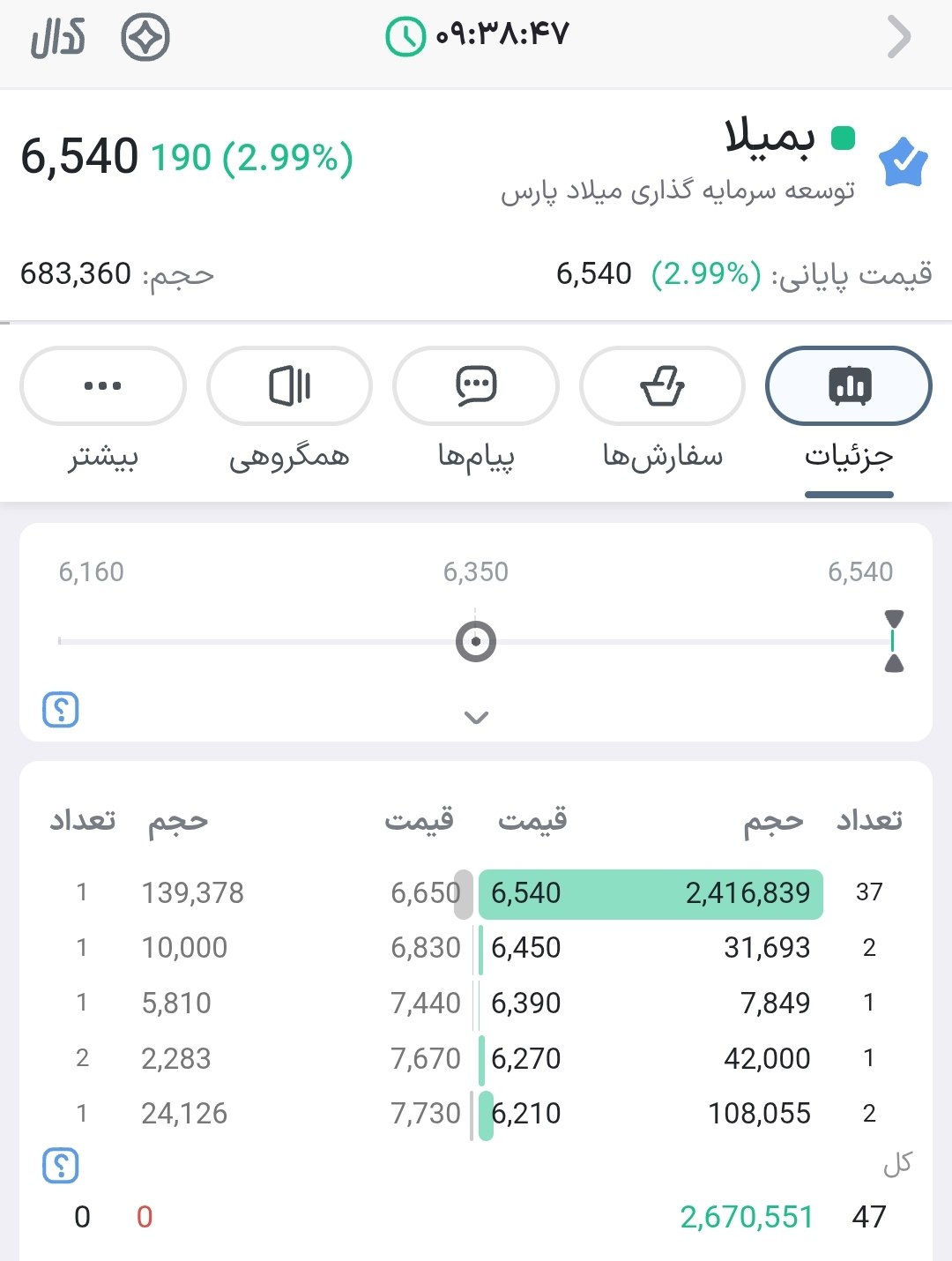This screenshot has width=952, height=1261.
Task: Expand the price range card chevron
Action: click(476, 717)
